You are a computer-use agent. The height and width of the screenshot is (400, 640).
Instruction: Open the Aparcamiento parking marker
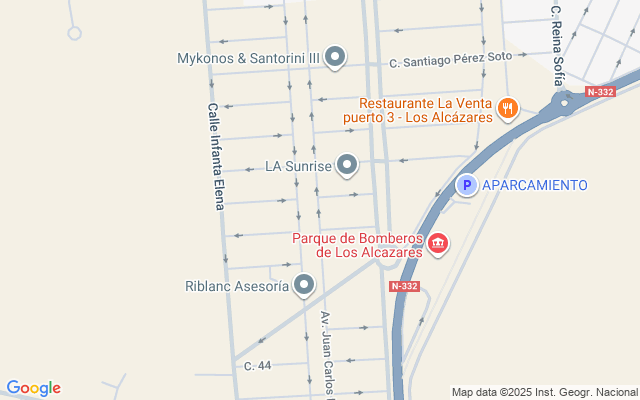coord(466,185)
